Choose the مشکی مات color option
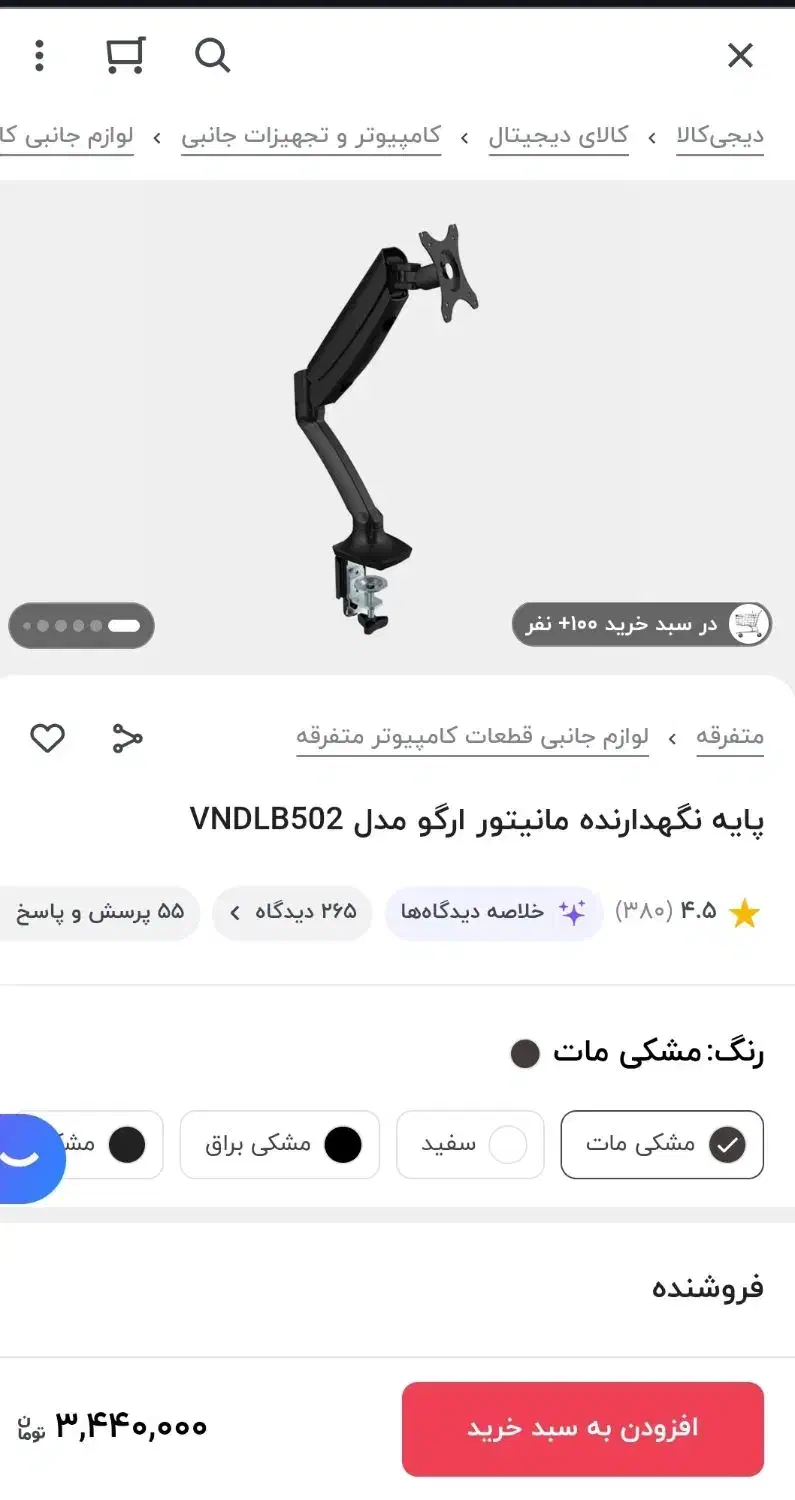The width and height of the screenshot is (795, 1500). coord(662,1145)
